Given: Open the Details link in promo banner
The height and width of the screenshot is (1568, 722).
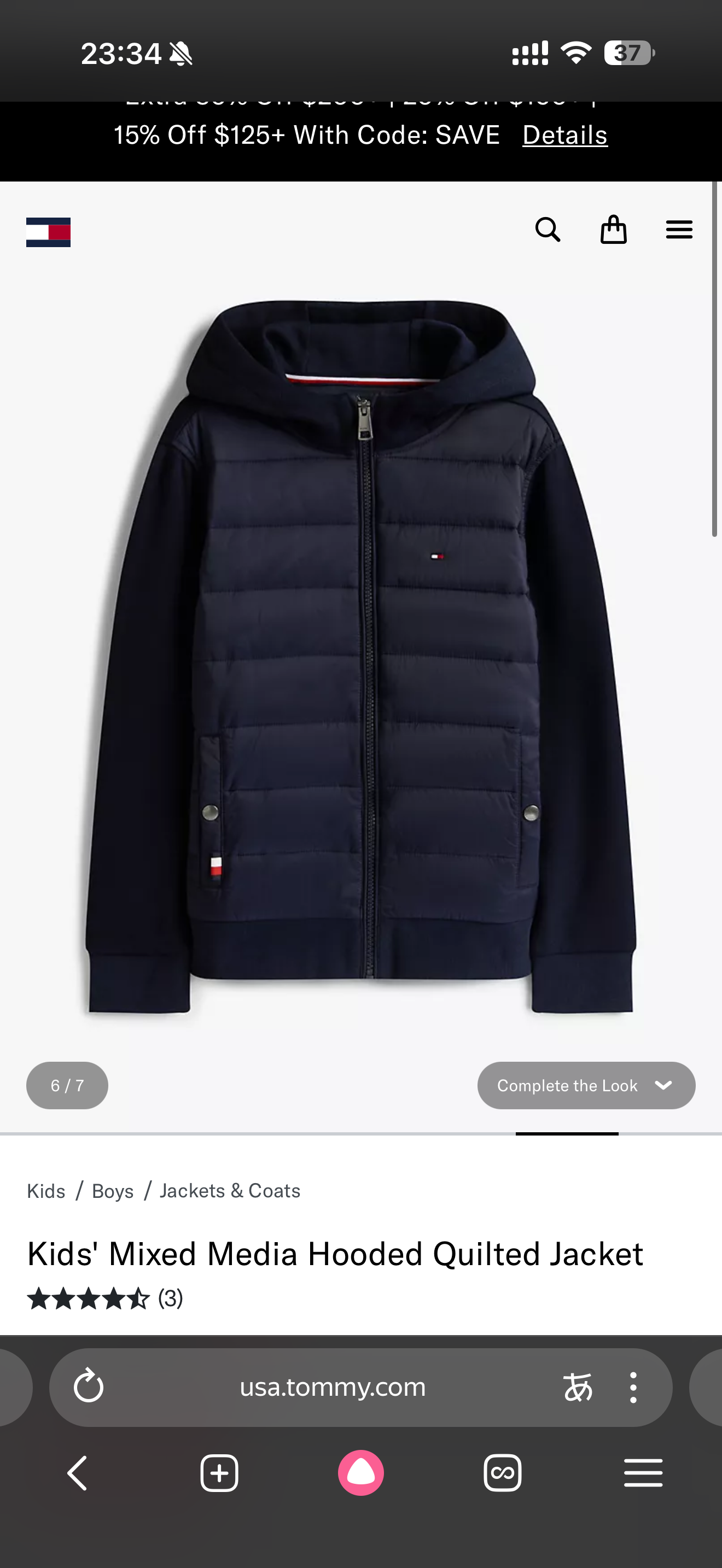Looking at the screenshot, I should tap(564, 135).
